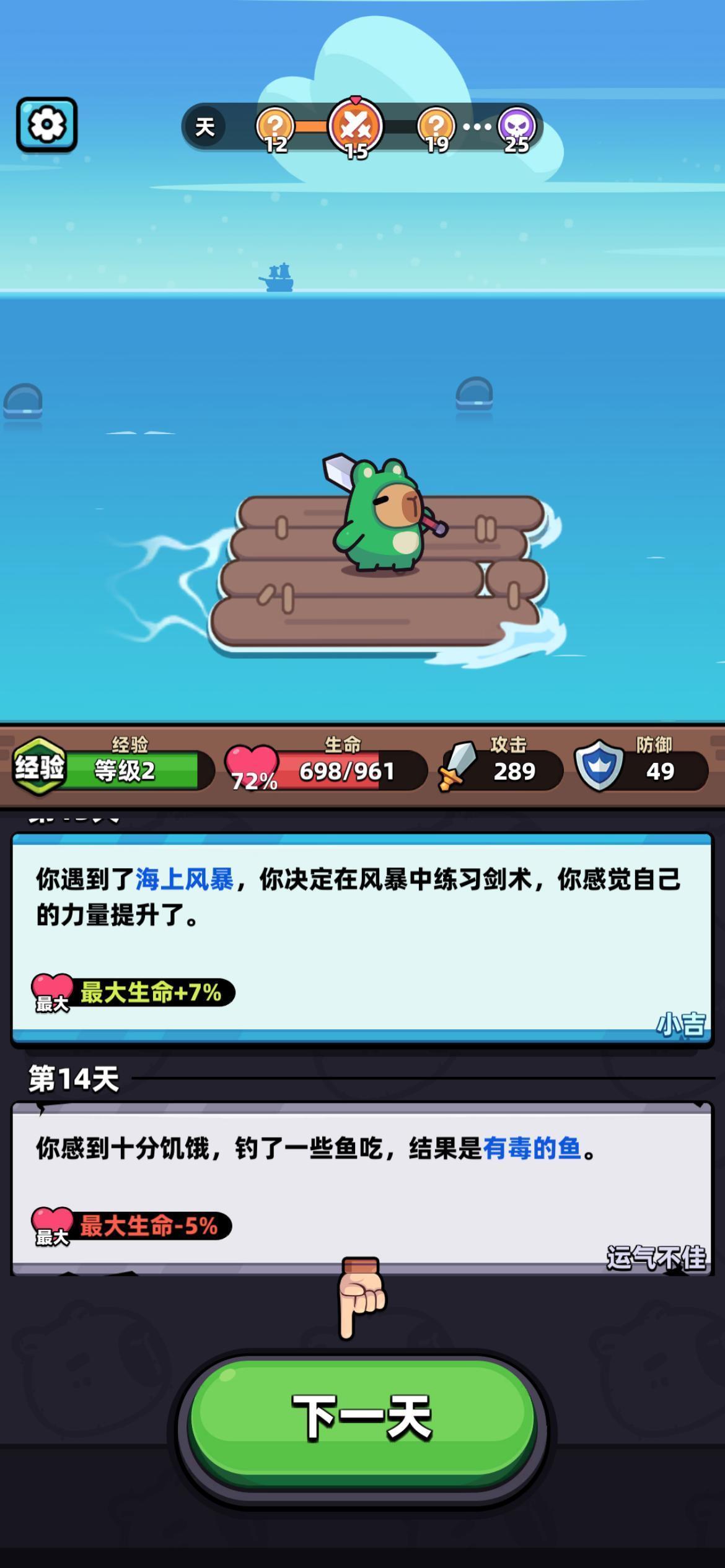Open the settings gear icon
This screenshot has height=1568, width=725.
pos(46,124)
